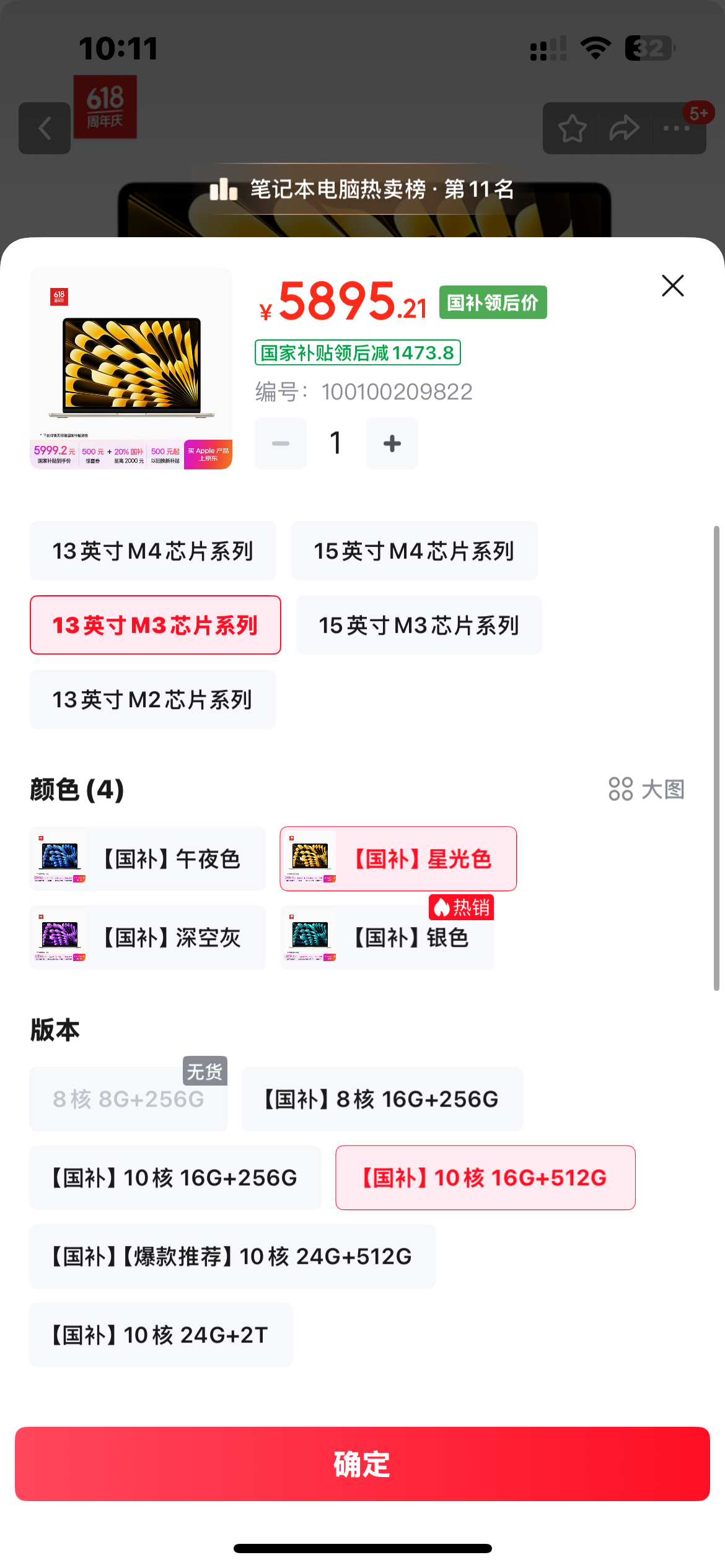This screenshot has height=1568, width=725.
Task: Tap the 10核 16G+512G version
Action: [485, 1177]
